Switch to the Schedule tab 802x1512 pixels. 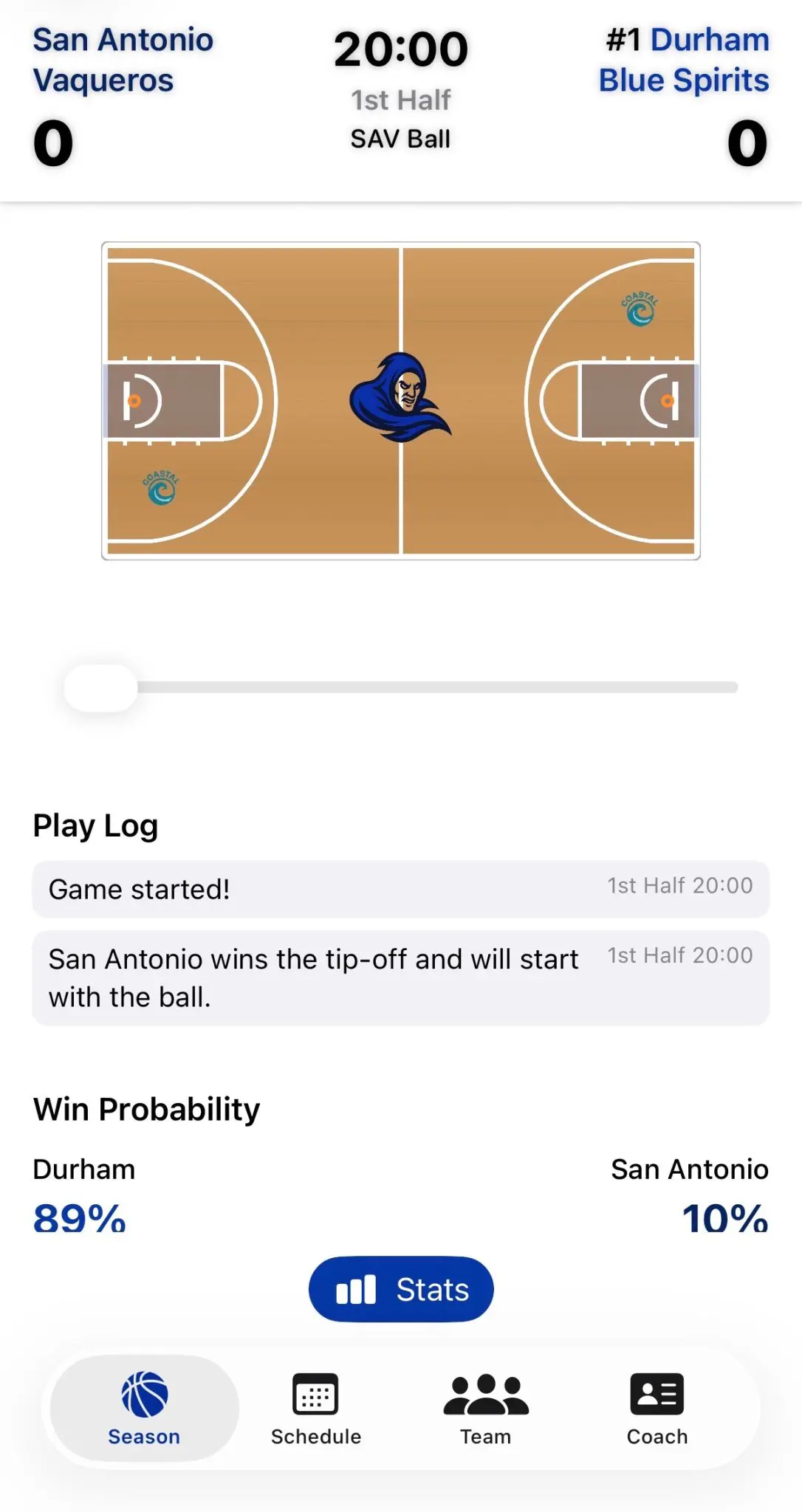[x=316, y=1409]
